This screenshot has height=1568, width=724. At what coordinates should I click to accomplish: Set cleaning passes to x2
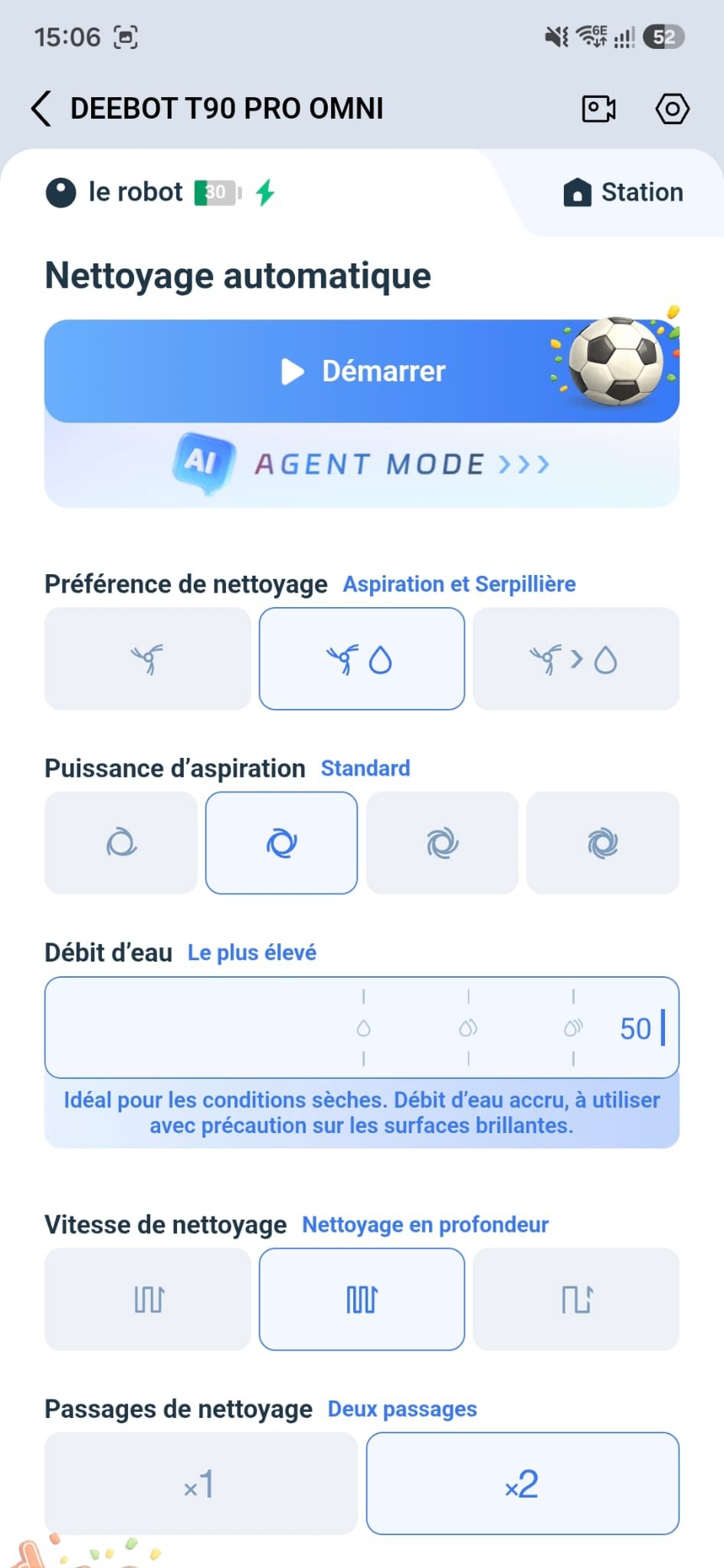click(x=523, y=1484)
